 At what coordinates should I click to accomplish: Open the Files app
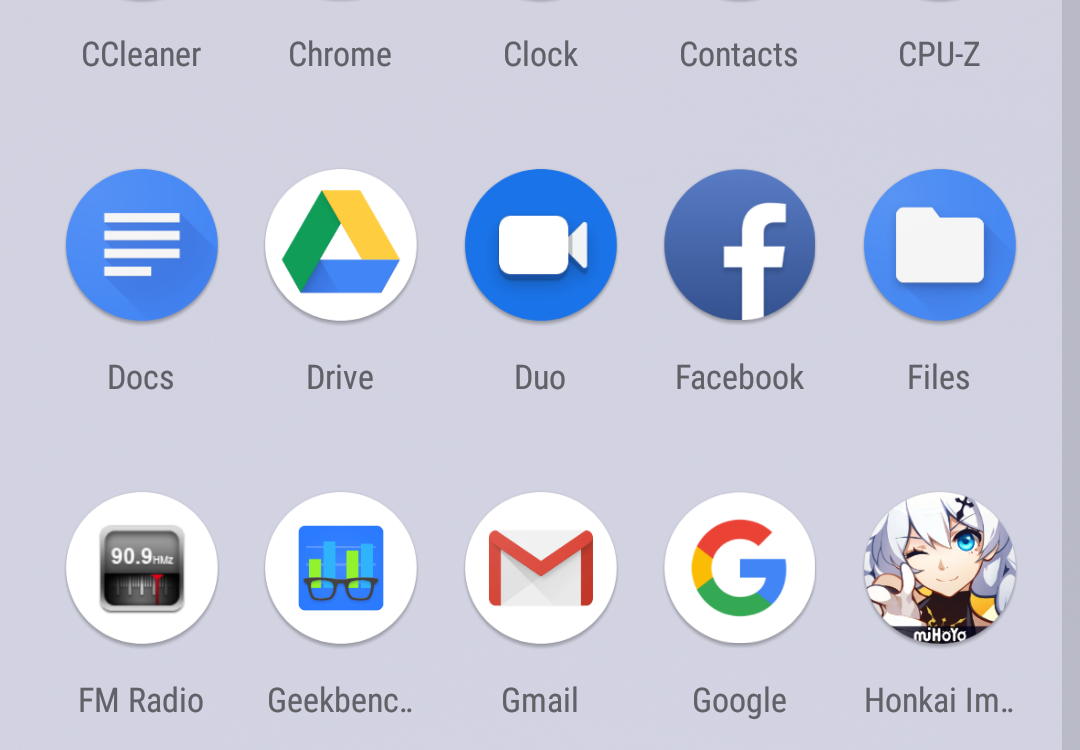click(x=939, y=245)
